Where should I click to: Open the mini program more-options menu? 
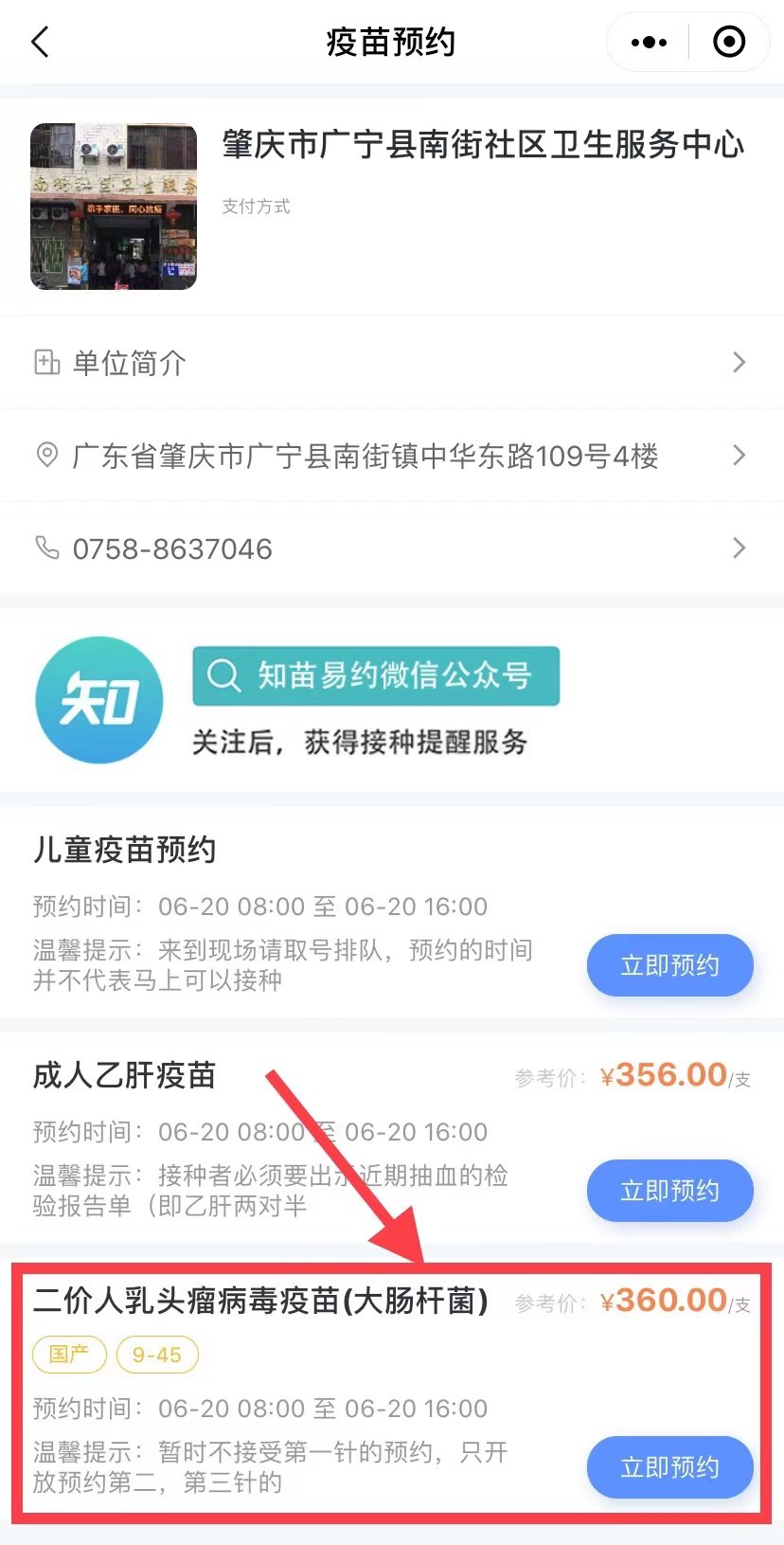[649, 43]
